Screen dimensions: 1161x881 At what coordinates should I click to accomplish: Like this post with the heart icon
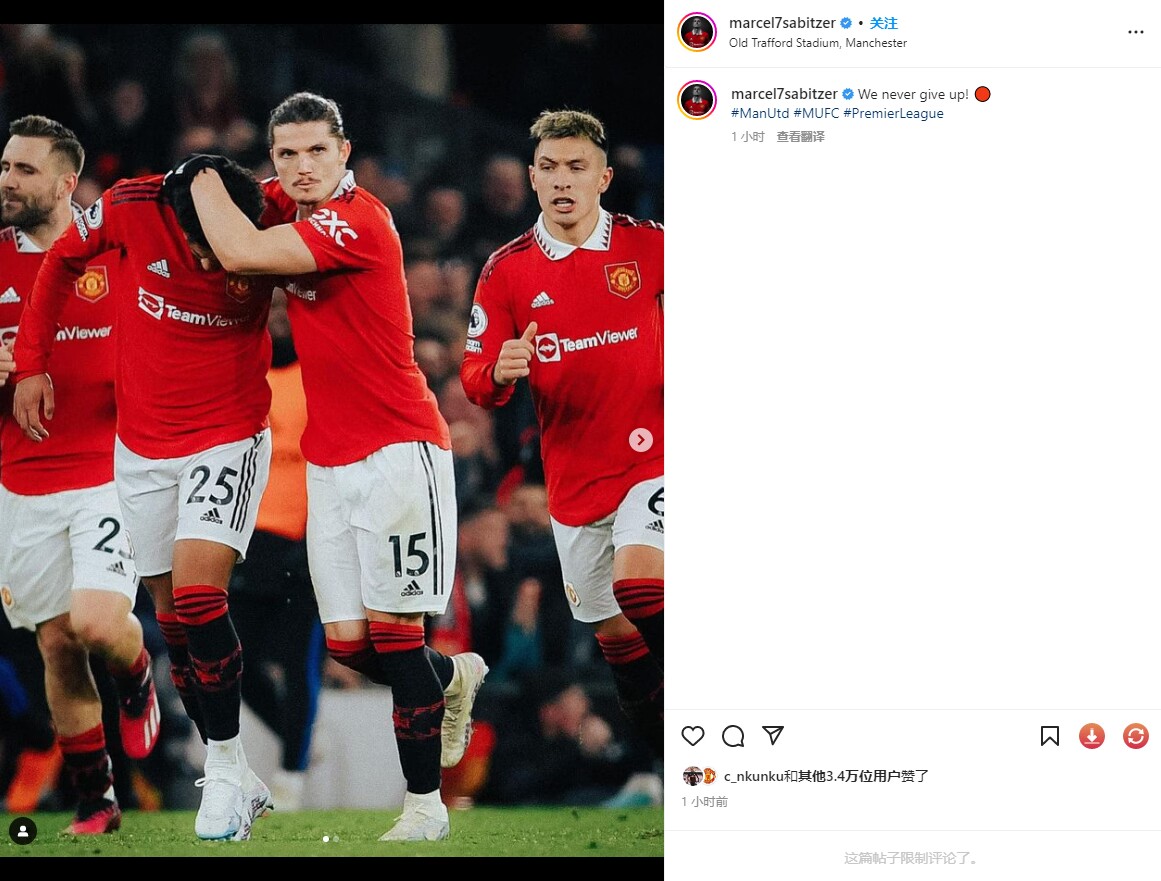pos(693,736)
